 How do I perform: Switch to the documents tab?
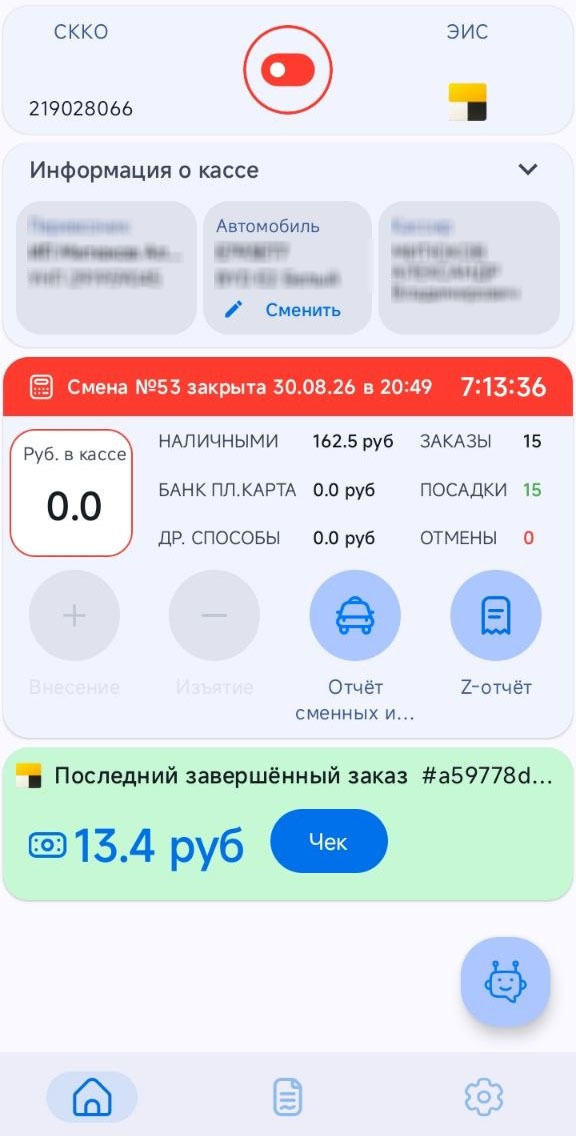pyautogui.click(x=288, y=1097)
